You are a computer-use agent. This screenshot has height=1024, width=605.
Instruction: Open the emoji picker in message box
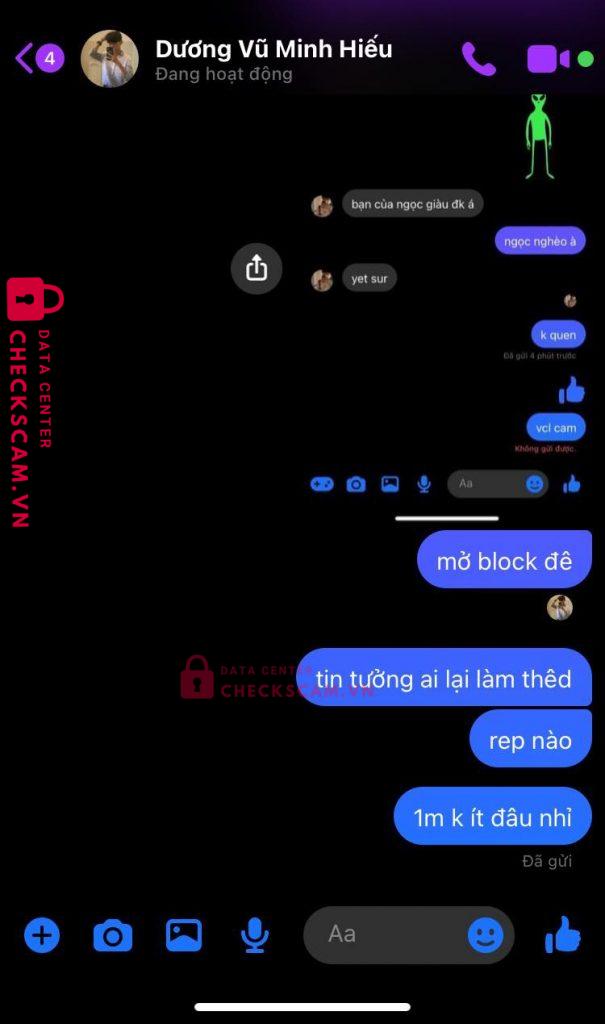(486, 936)
